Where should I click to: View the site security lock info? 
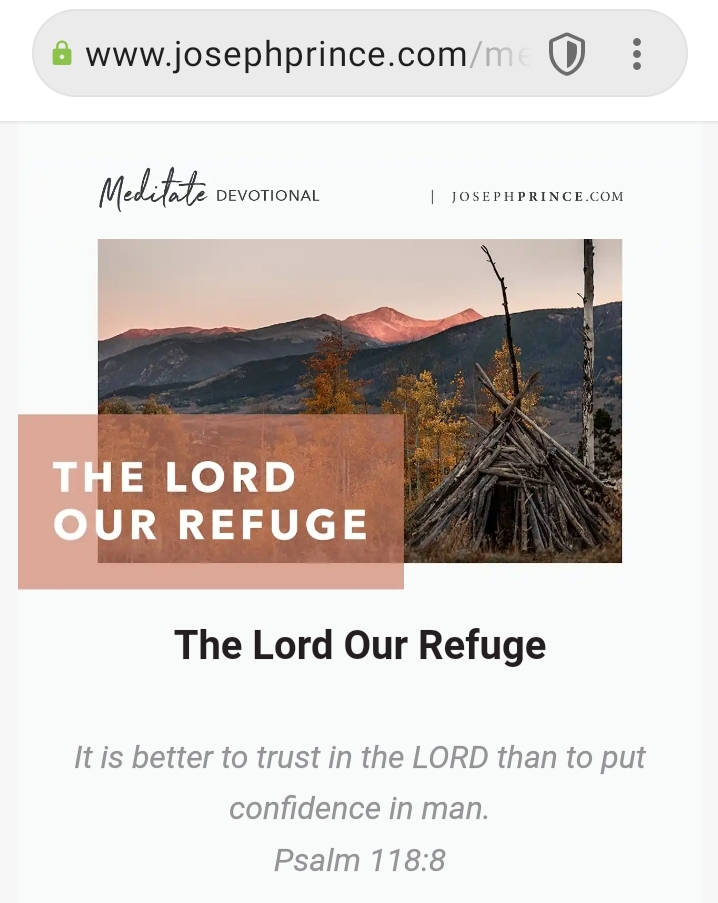coord(62,54)
